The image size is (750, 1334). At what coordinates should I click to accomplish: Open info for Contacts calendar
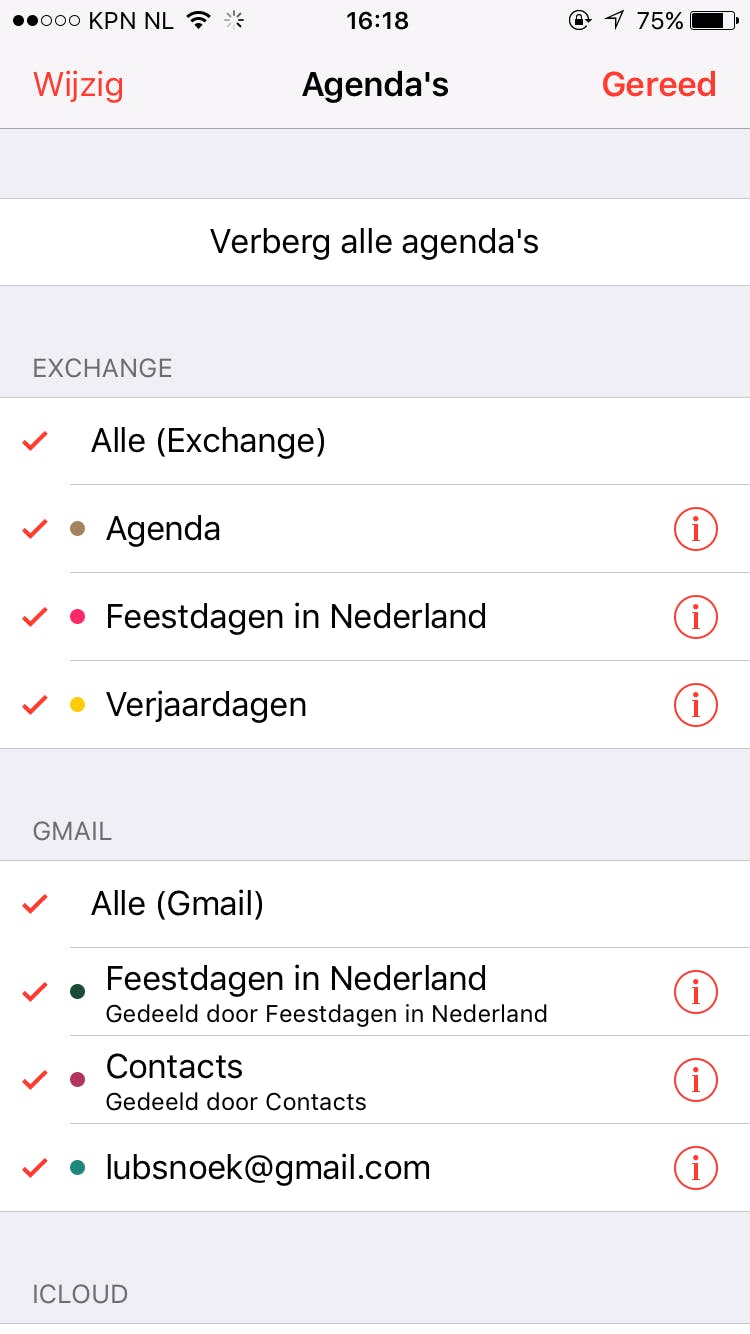coord(695,1080)
